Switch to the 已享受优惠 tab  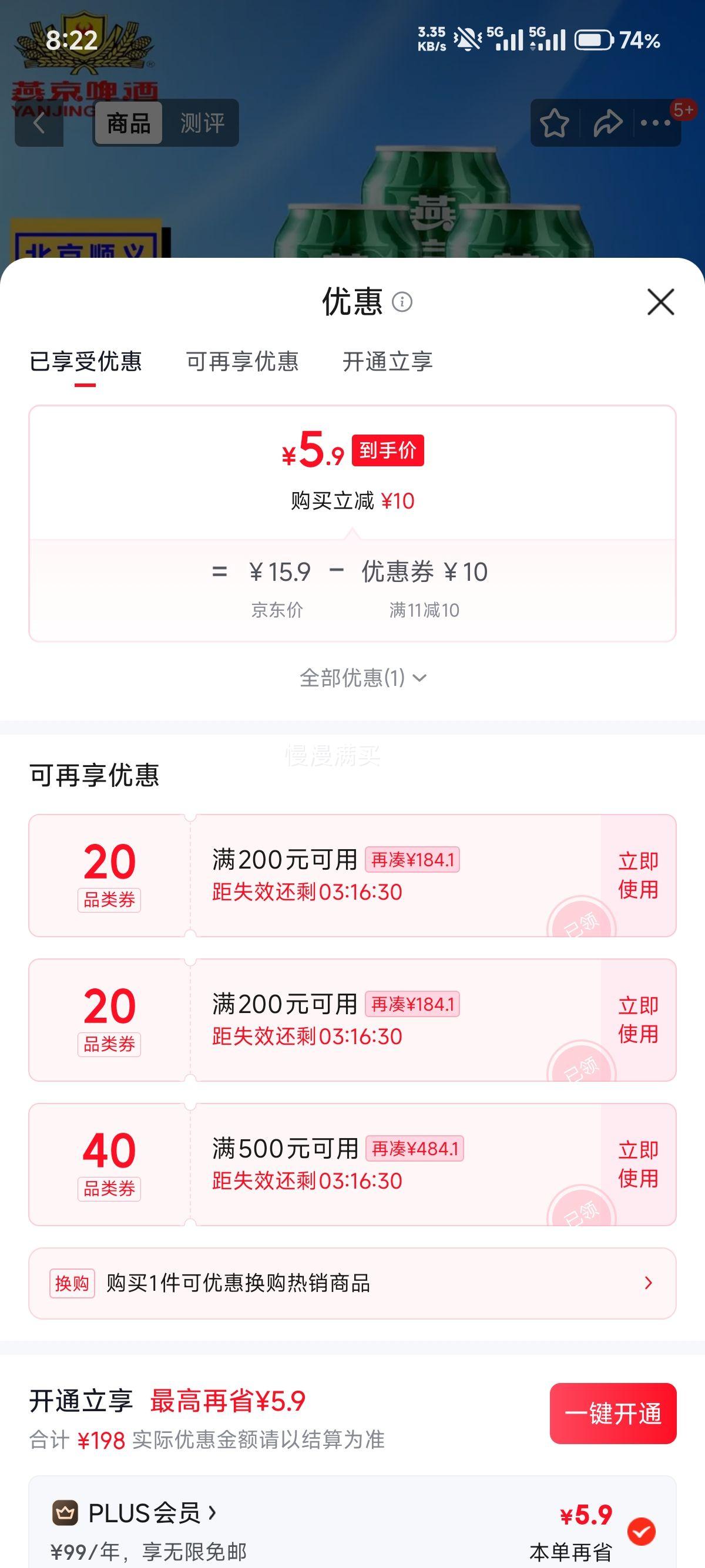coord(85,362)
